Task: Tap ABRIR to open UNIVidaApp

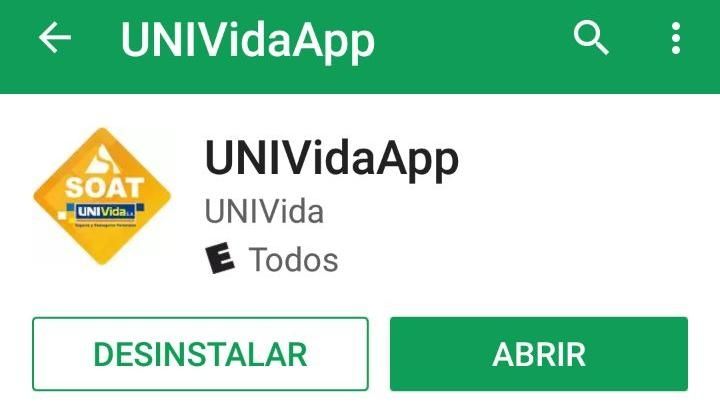Action: pos(539,354)
